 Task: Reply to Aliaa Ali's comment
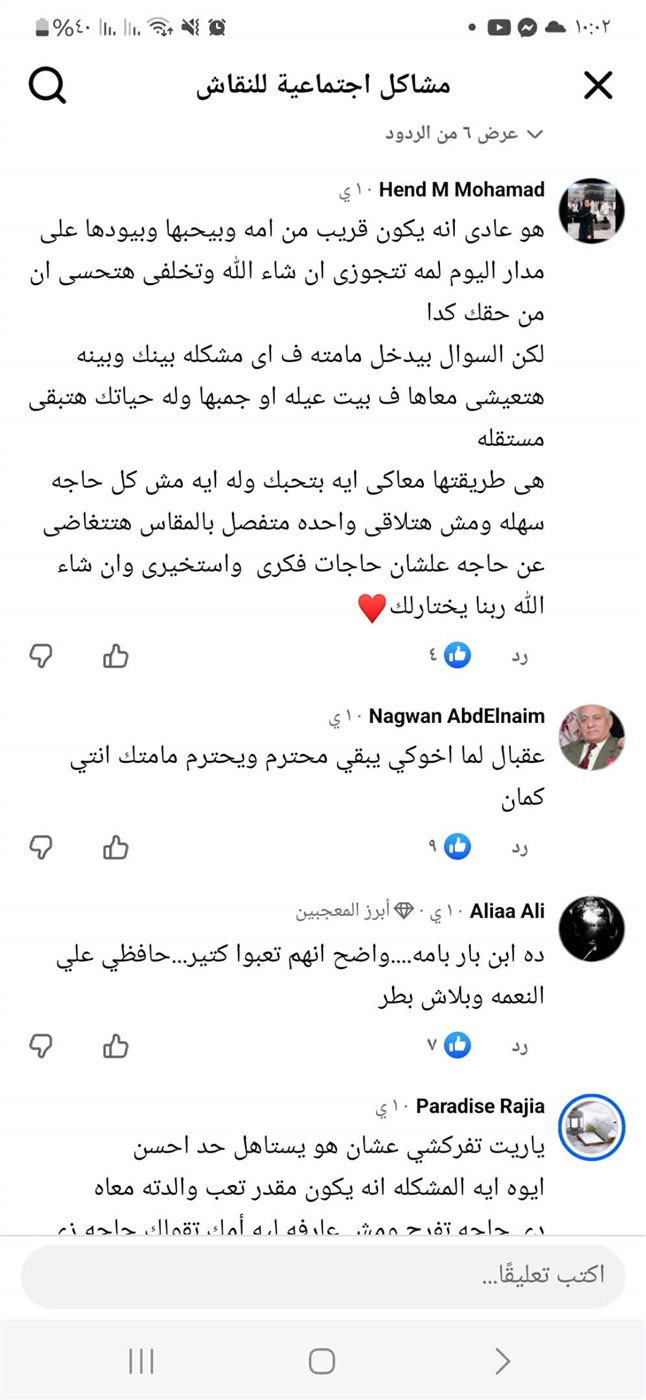coord(519,1046)
